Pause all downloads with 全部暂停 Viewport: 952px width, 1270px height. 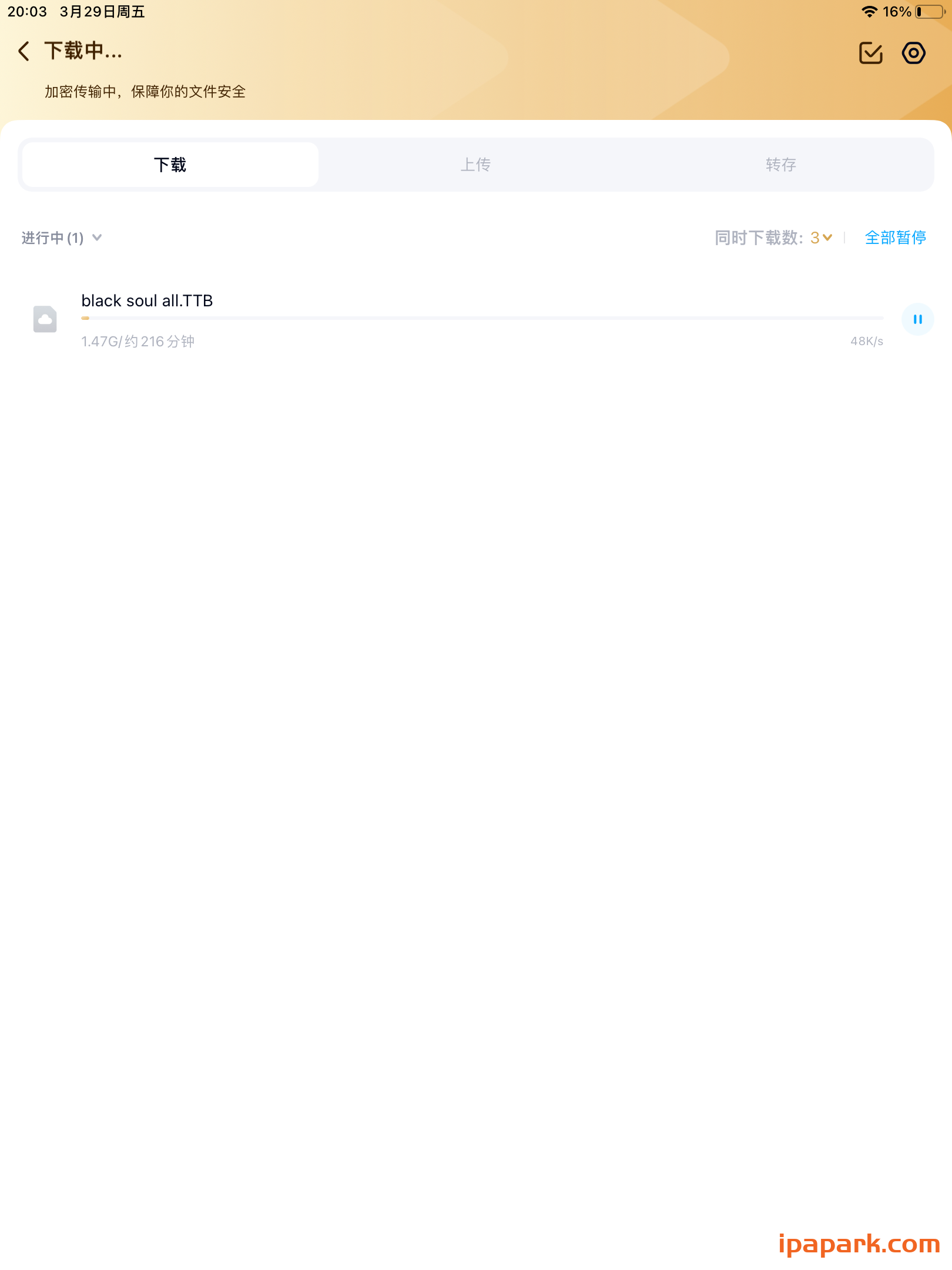click(894, 238)
